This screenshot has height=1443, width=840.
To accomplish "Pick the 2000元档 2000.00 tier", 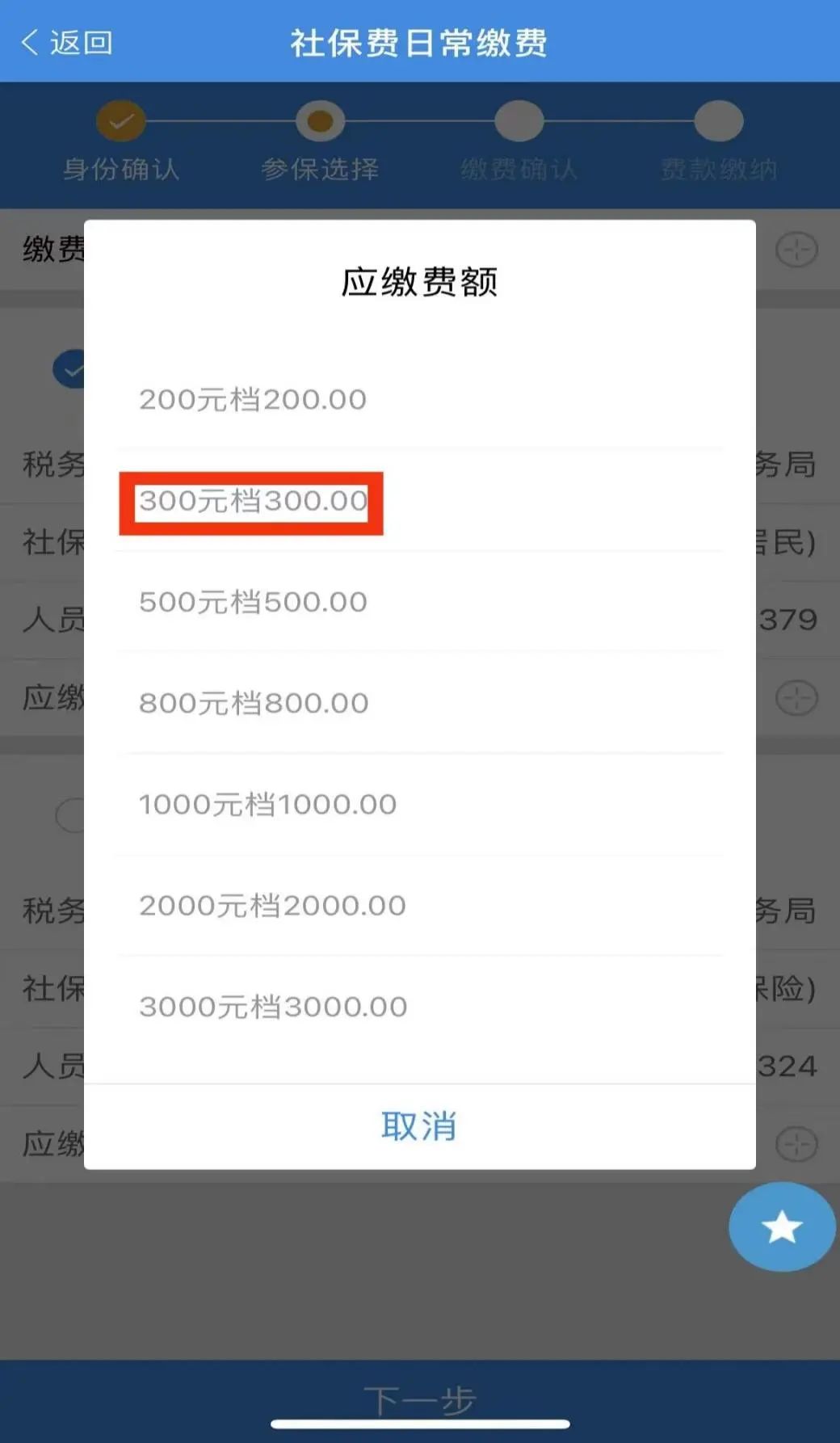I will [419, 905].
